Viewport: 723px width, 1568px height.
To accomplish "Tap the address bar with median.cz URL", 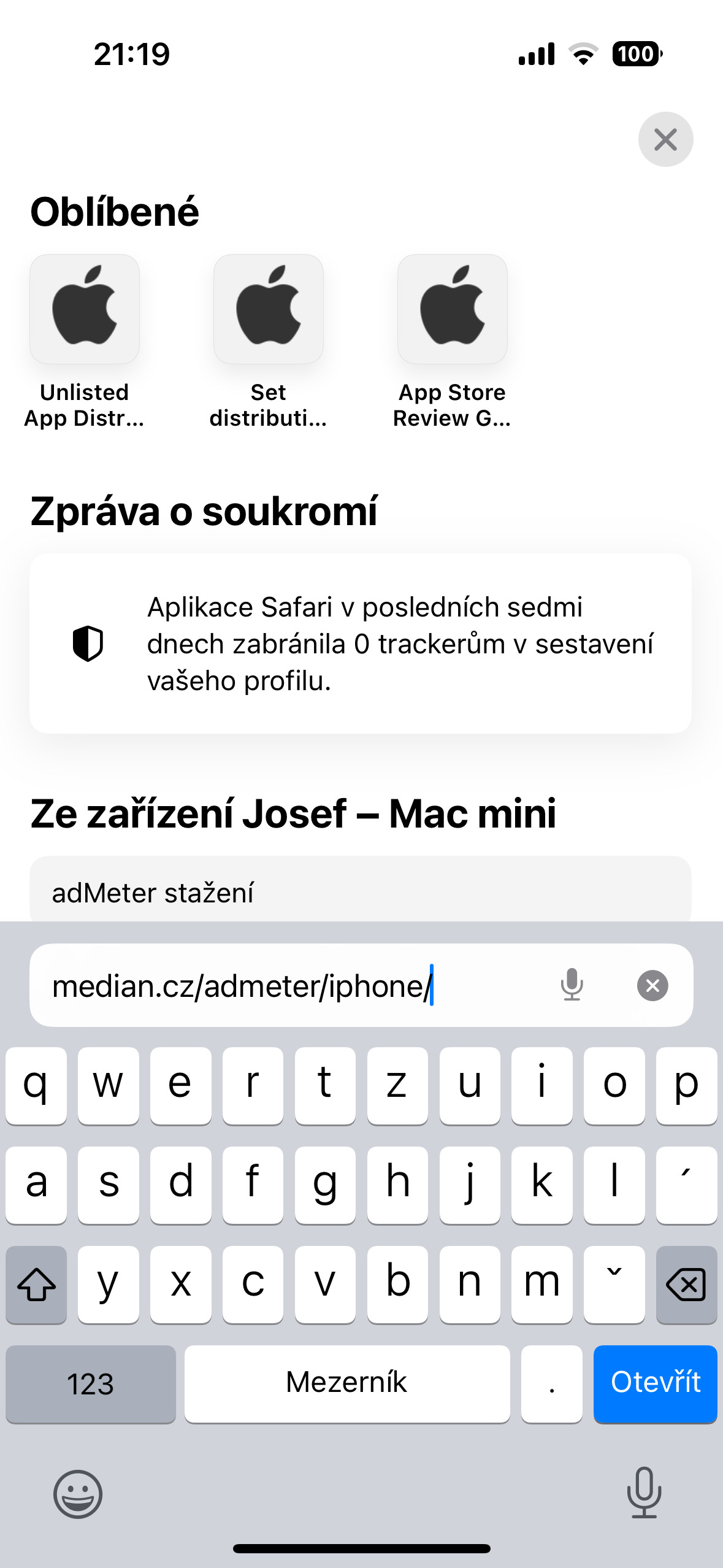I will coord(288,986).
